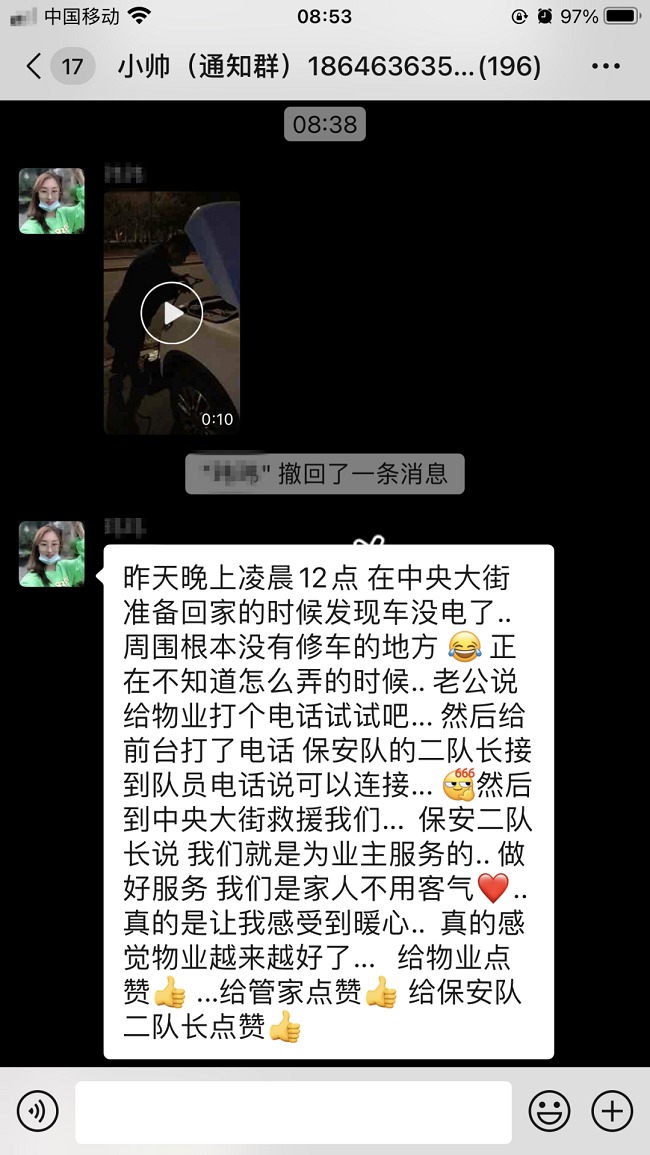Open the plus attachments menu

pos(612,1111)
